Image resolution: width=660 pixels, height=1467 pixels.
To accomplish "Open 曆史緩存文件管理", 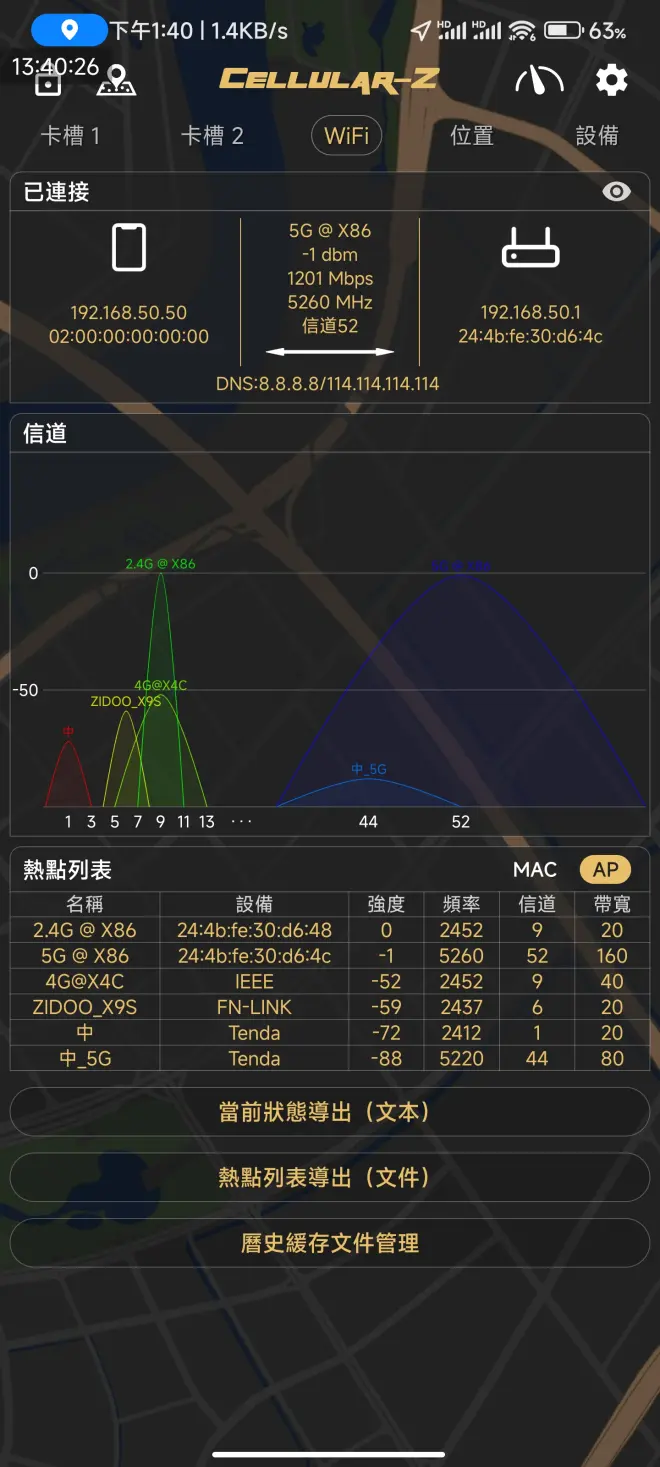I will pos(330,1243).
